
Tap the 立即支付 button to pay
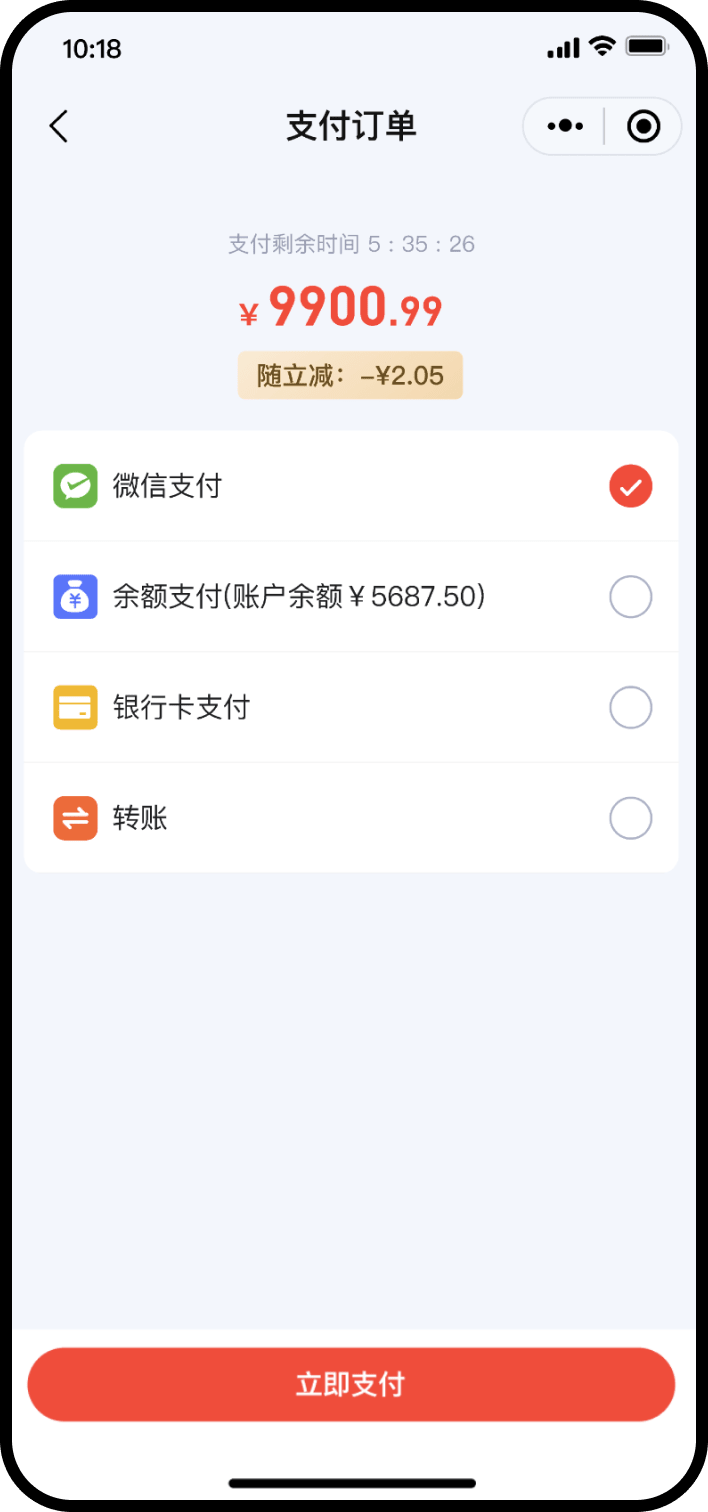[351, 1385]
